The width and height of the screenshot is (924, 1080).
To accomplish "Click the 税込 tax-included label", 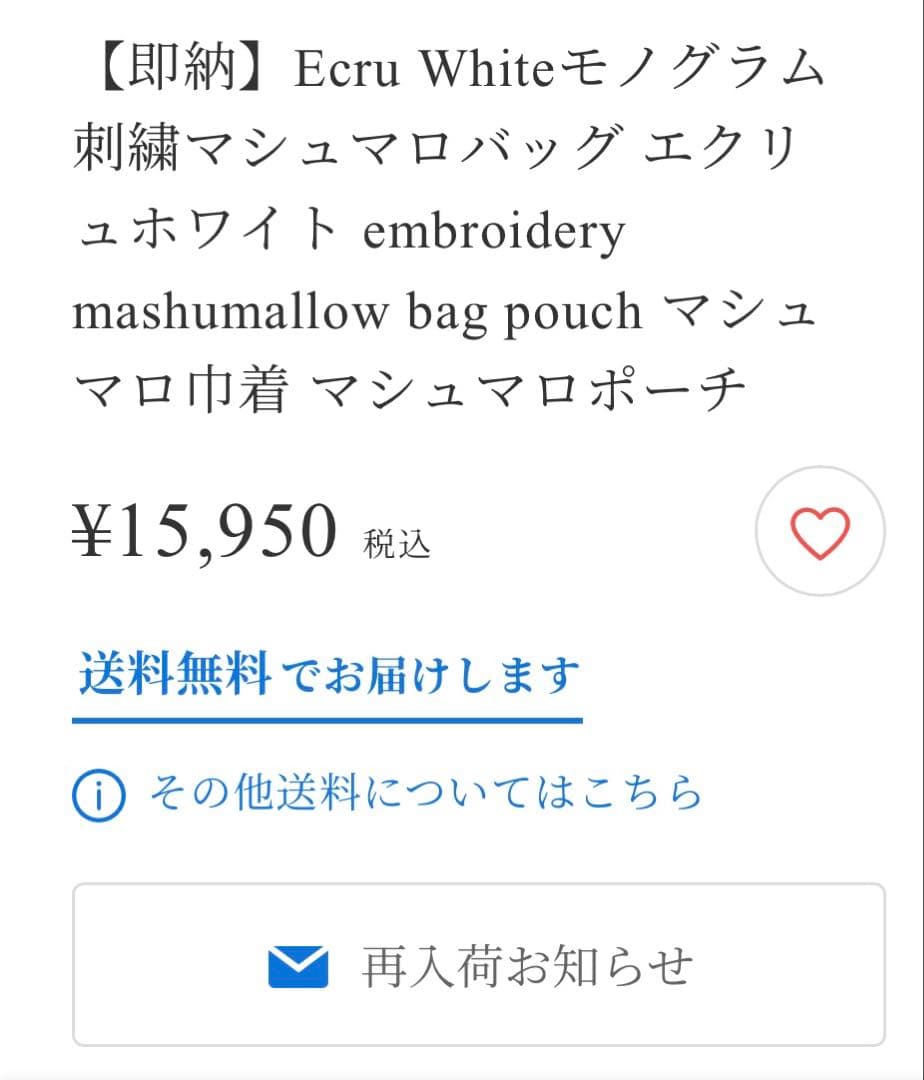I will coord(399,544).
